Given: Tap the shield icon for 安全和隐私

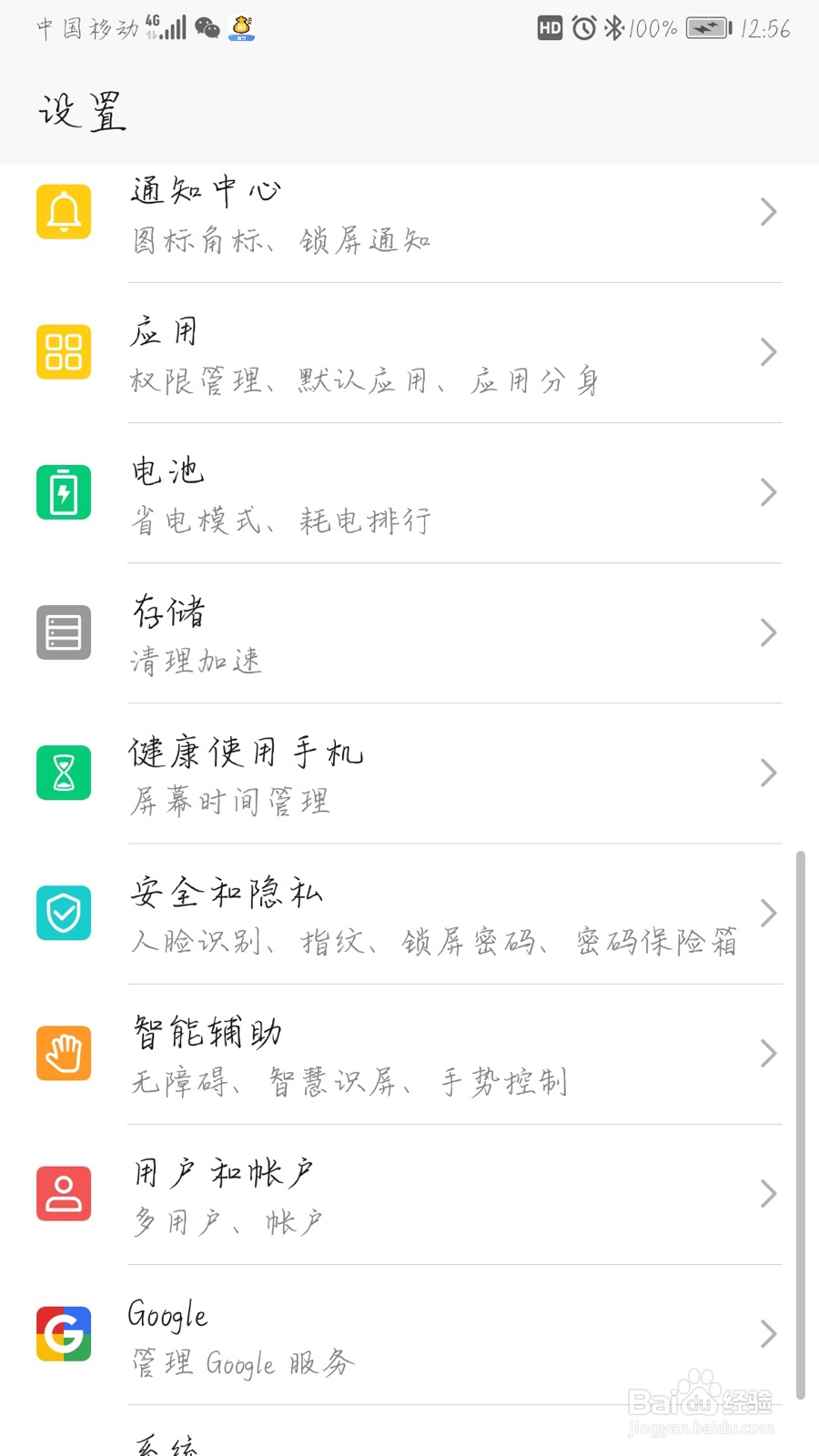Looking at the screenshot, I should [x=63, y=913].
